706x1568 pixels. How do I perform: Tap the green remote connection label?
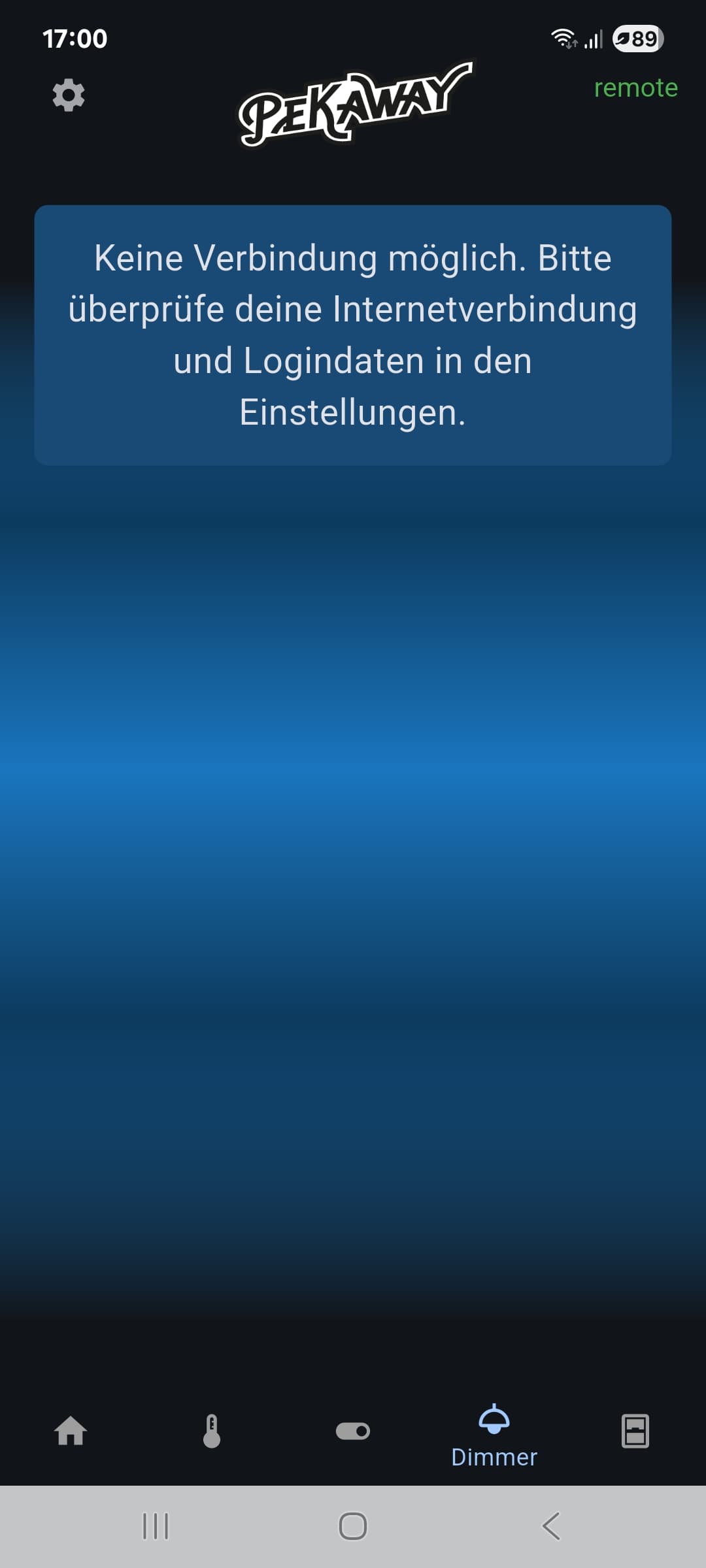click(x=635, y=88)
